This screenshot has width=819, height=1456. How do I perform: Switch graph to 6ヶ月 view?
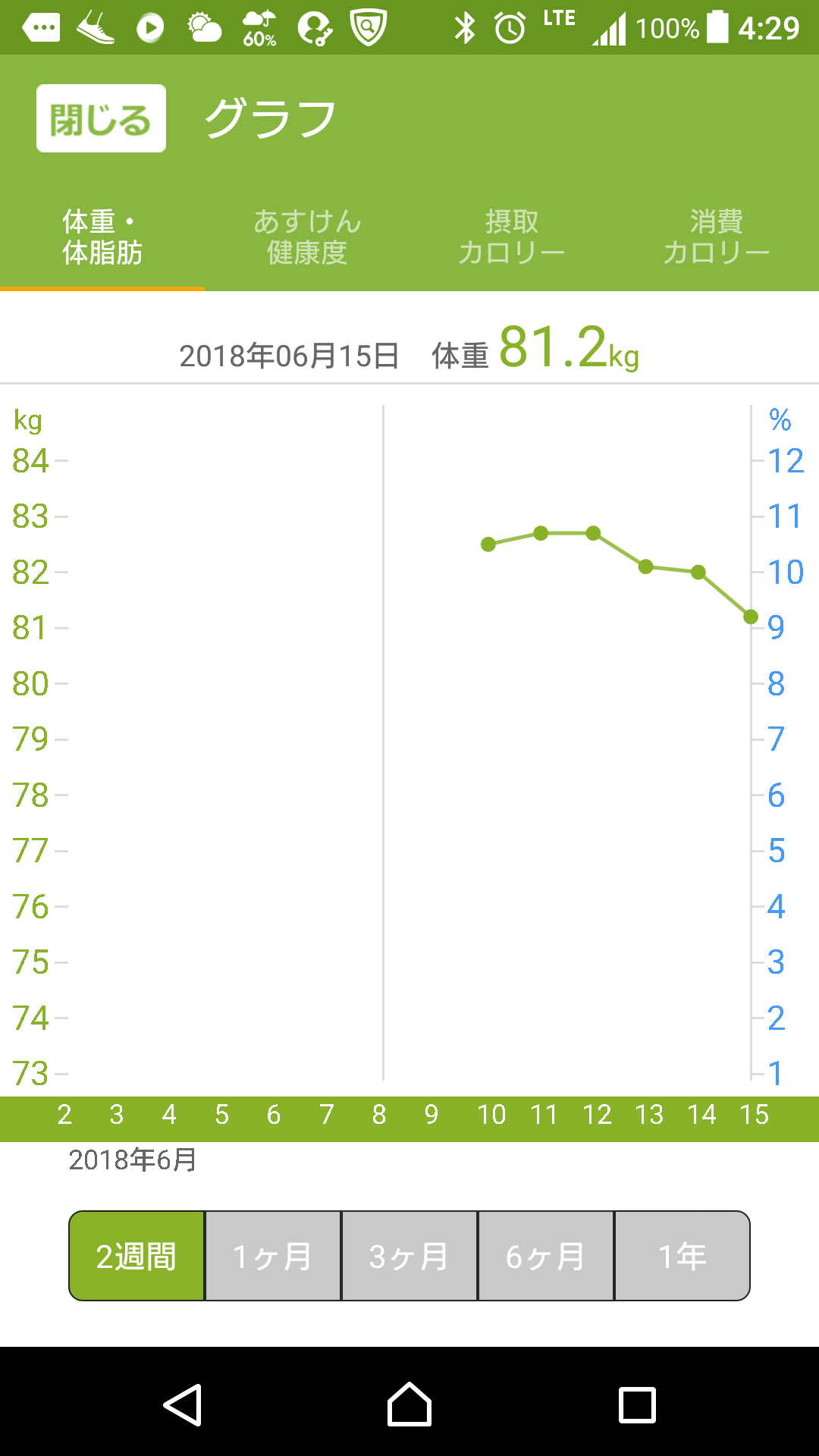pos(546,1256)
